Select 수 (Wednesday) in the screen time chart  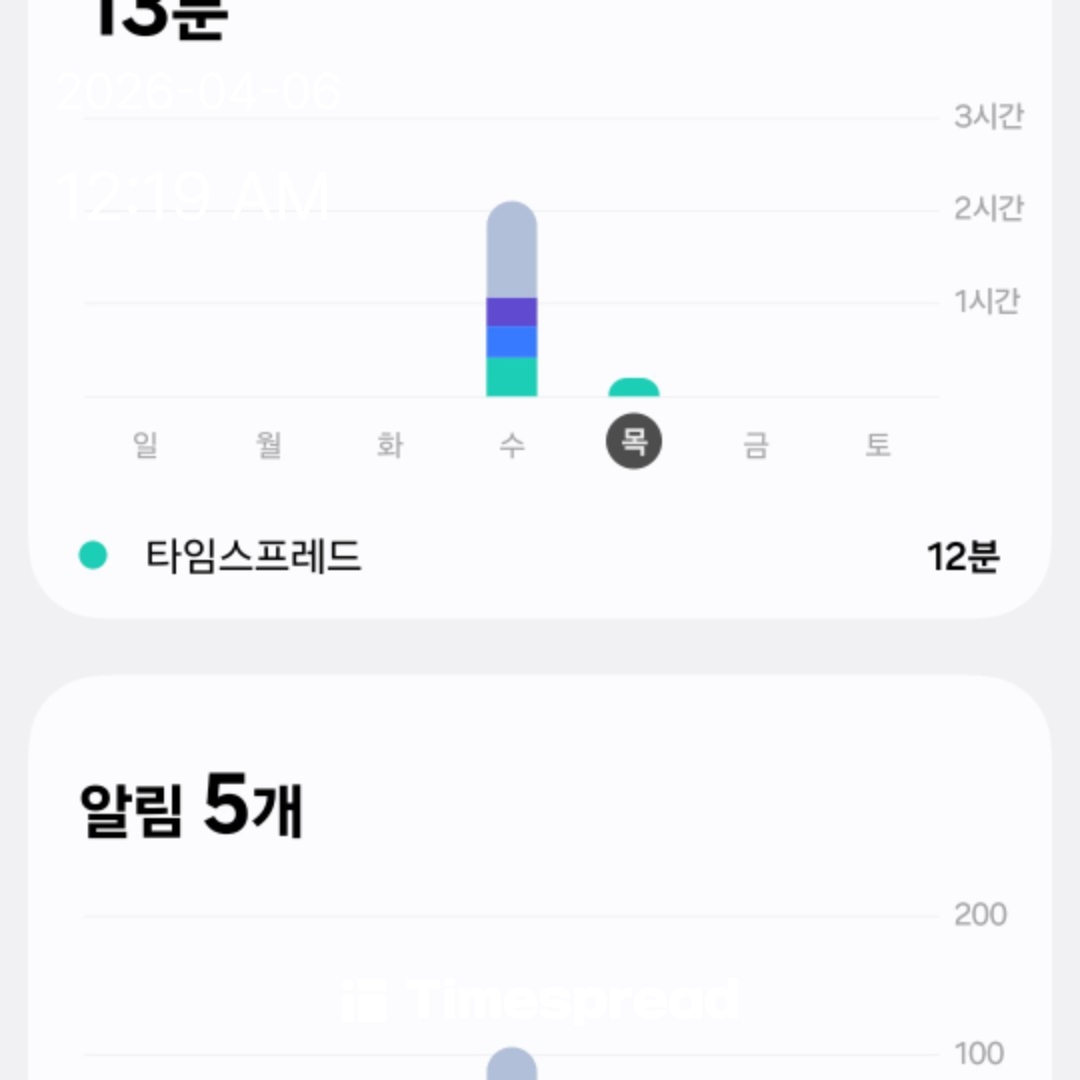(x=512, y=444)
